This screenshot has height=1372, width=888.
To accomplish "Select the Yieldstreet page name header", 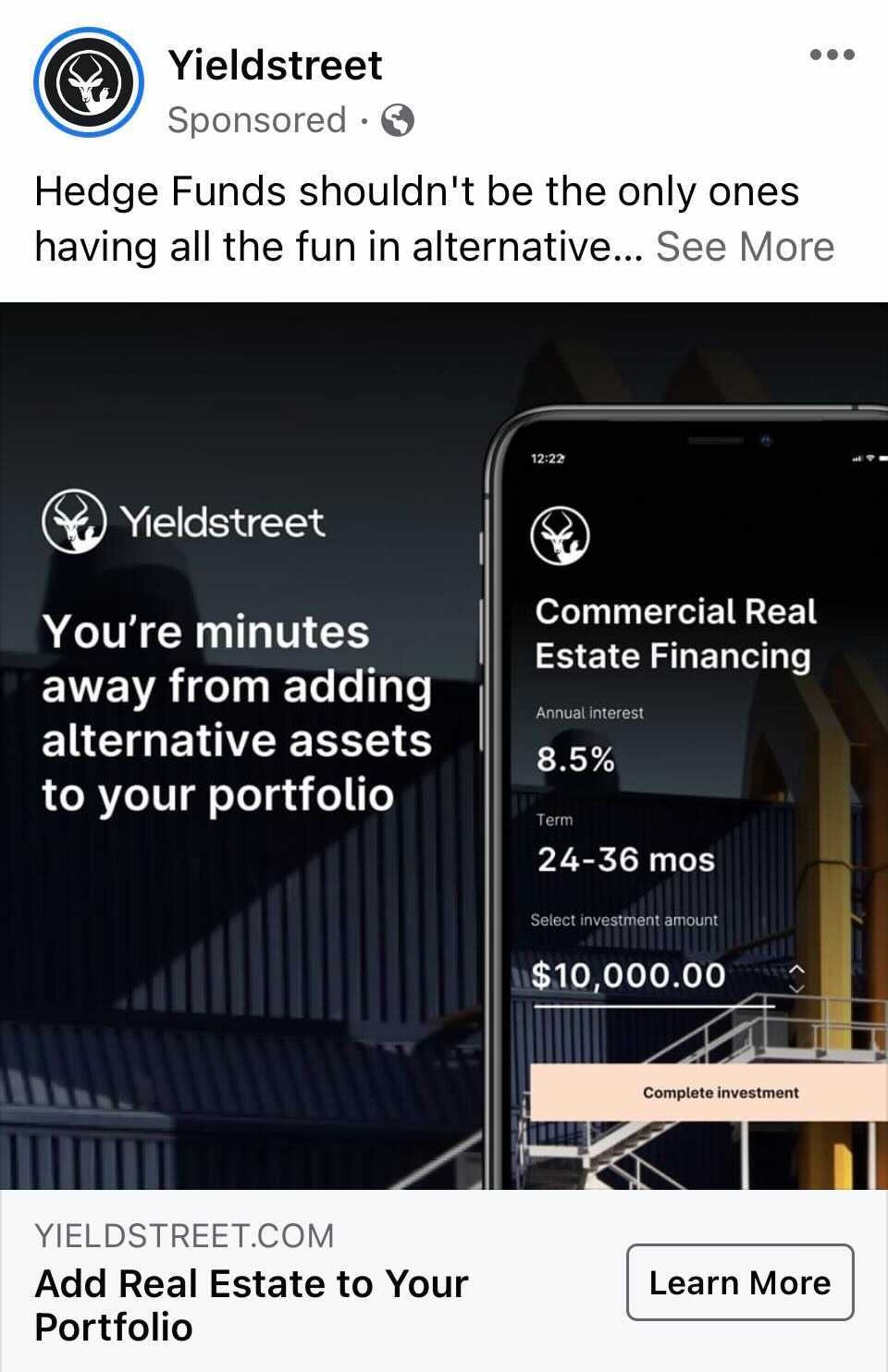I will (x=274, y=65).
